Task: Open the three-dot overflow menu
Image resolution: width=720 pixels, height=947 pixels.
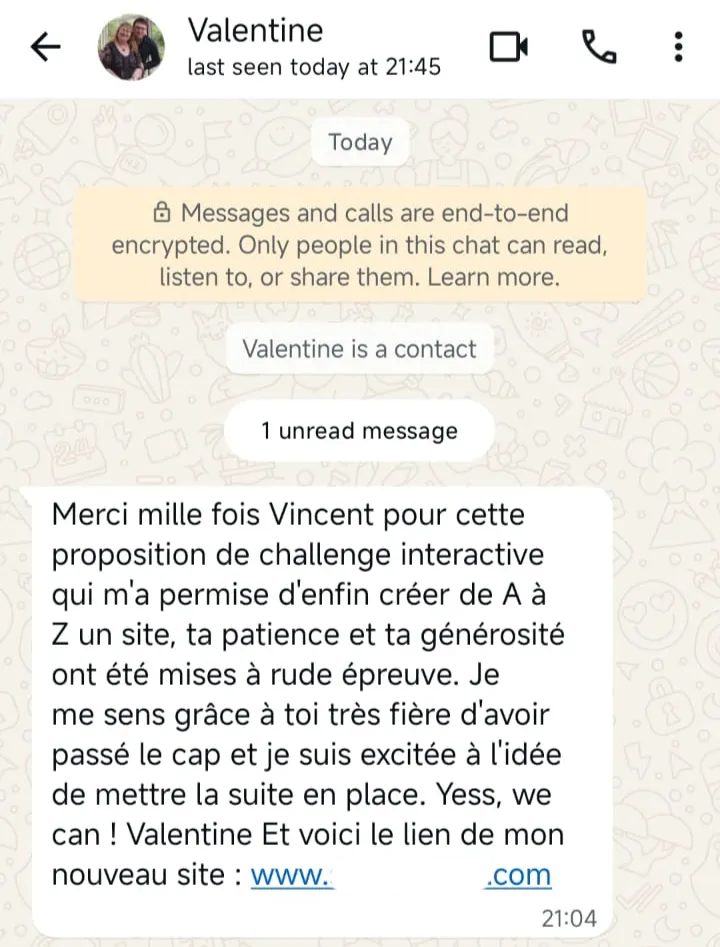Action: click(678, 47)
